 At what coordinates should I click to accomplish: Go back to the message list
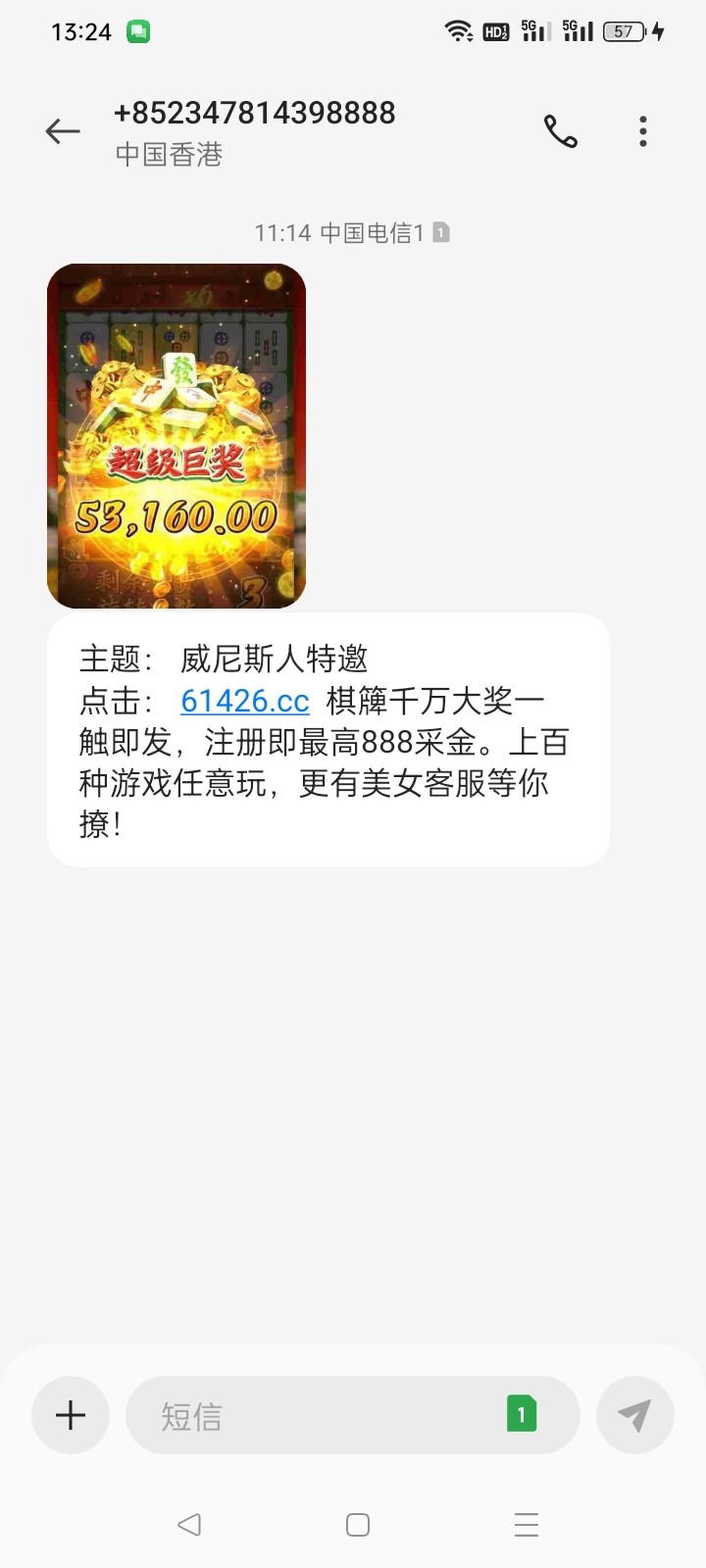tap(63, 131)
